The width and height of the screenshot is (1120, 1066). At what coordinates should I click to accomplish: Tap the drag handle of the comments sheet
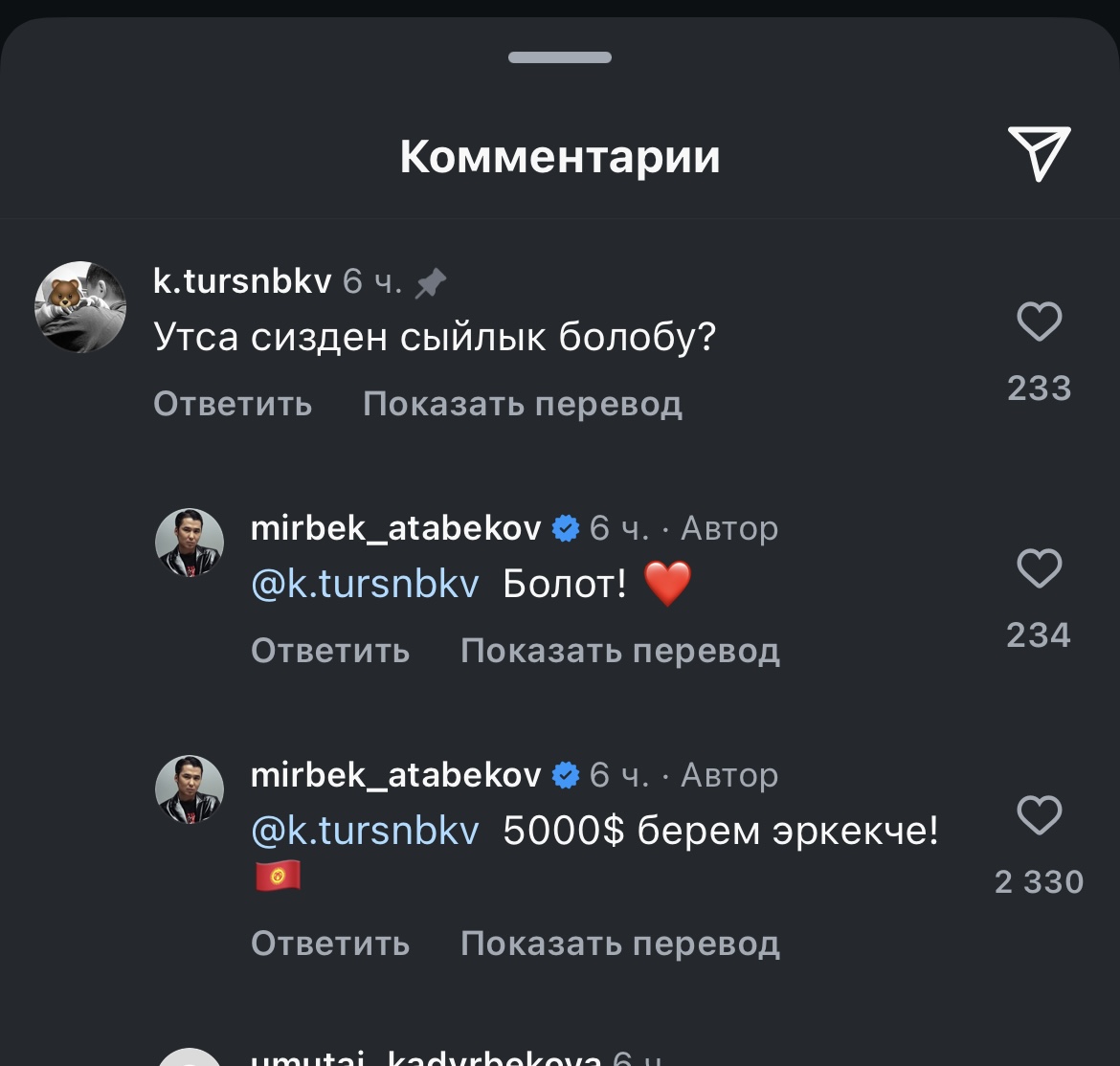[560, 57]
